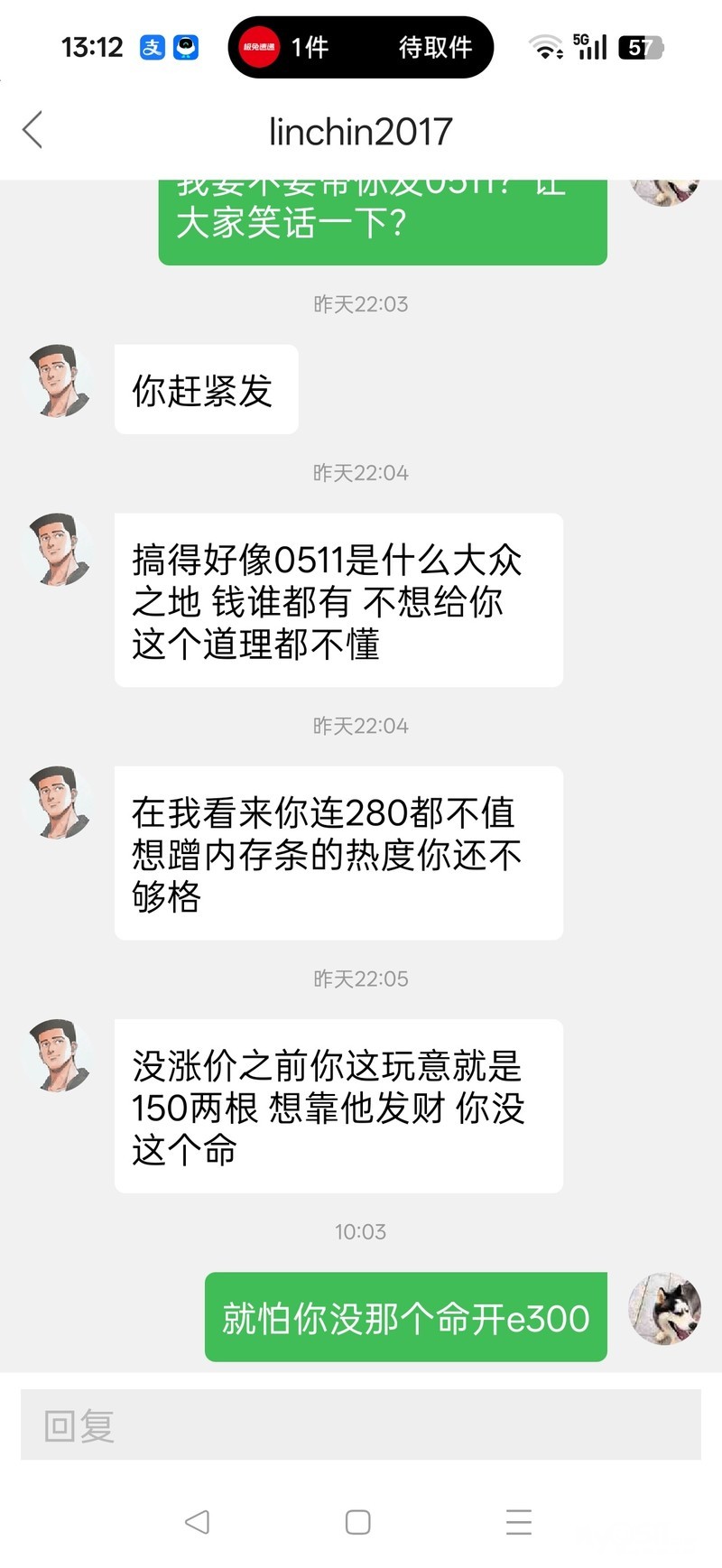722x1568 pixels.
Task: Open the sender's avatar beside 你赶紧发
Action: point(60,380)
